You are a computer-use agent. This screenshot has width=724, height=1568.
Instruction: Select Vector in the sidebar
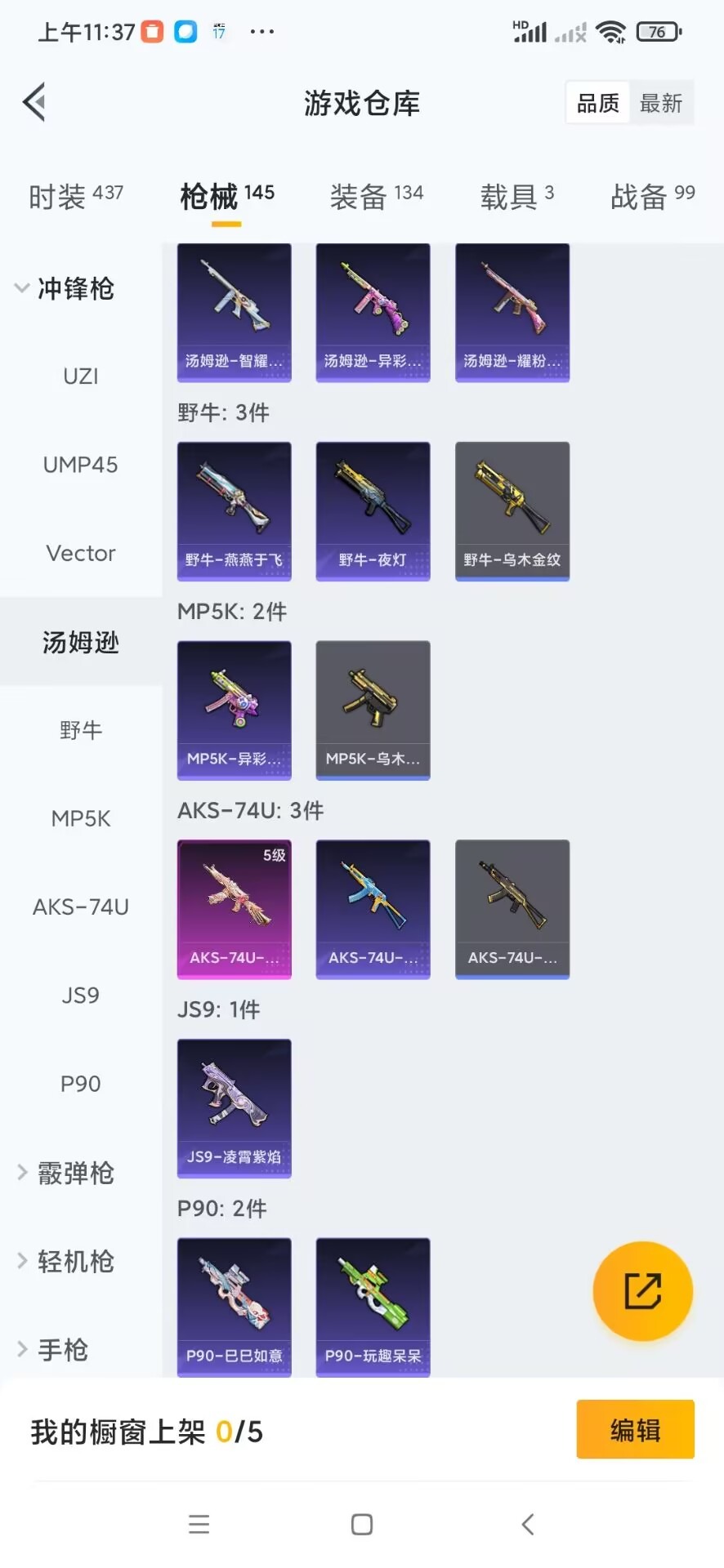click(80, 554)
